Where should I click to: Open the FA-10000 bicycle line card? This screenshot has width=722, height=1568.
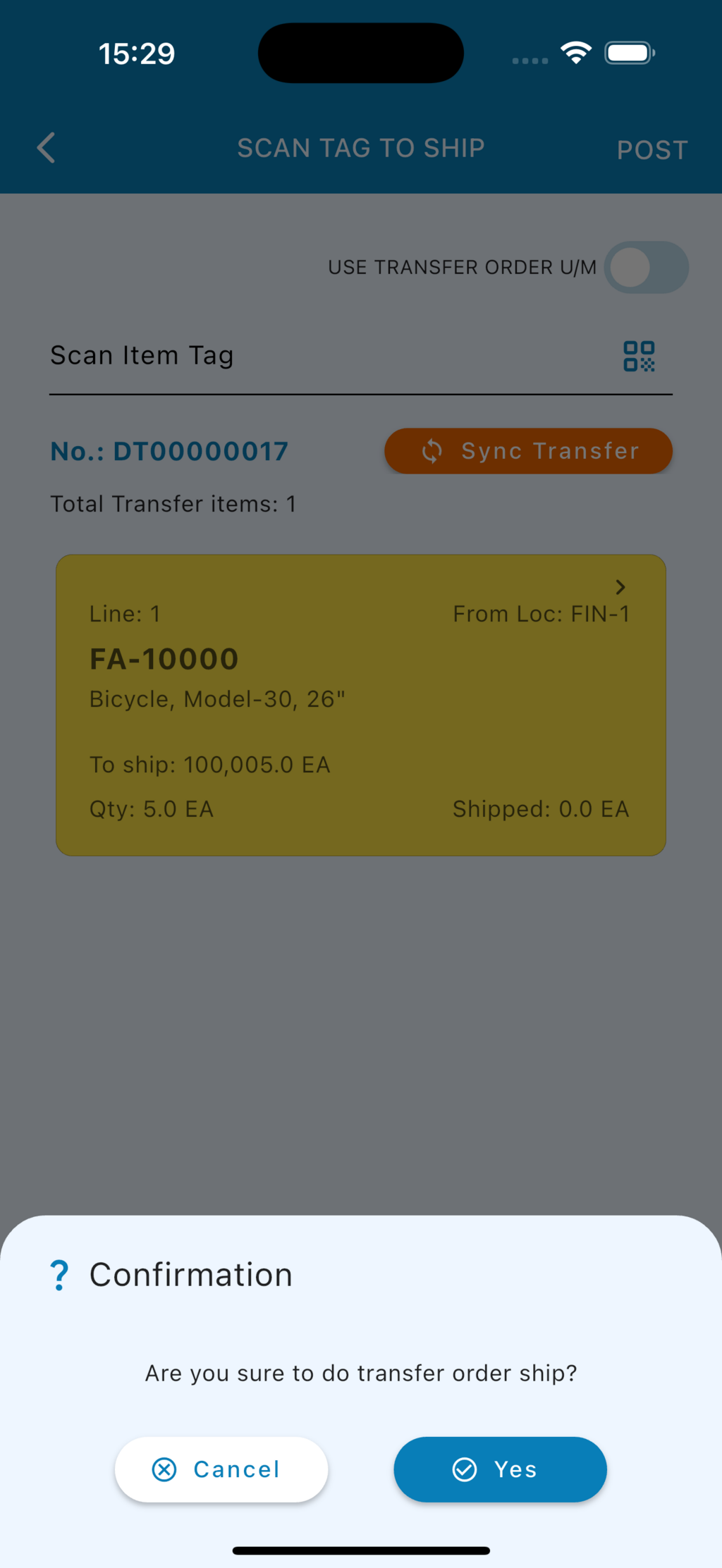360,705
